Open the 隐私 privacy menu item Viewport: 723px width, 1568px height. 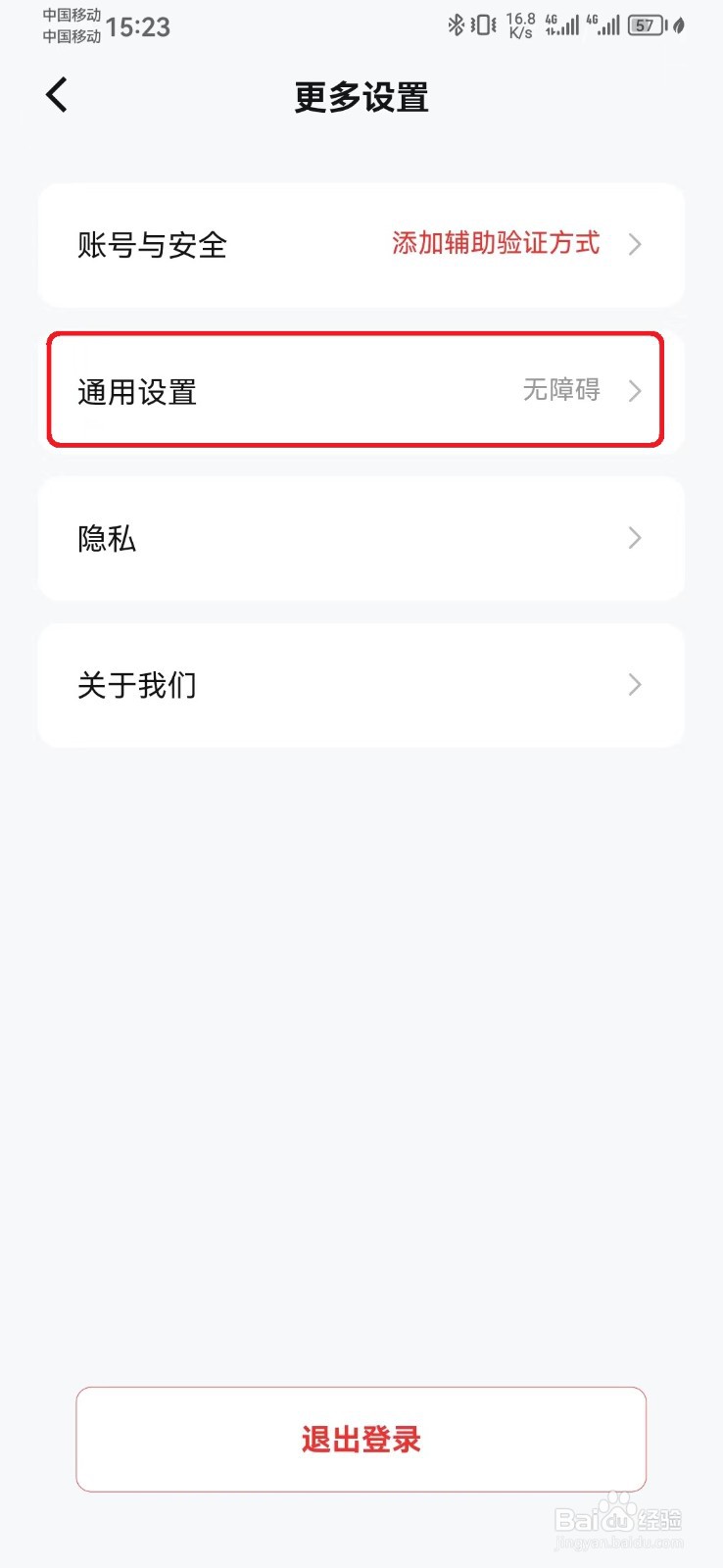tap(108, 539)
